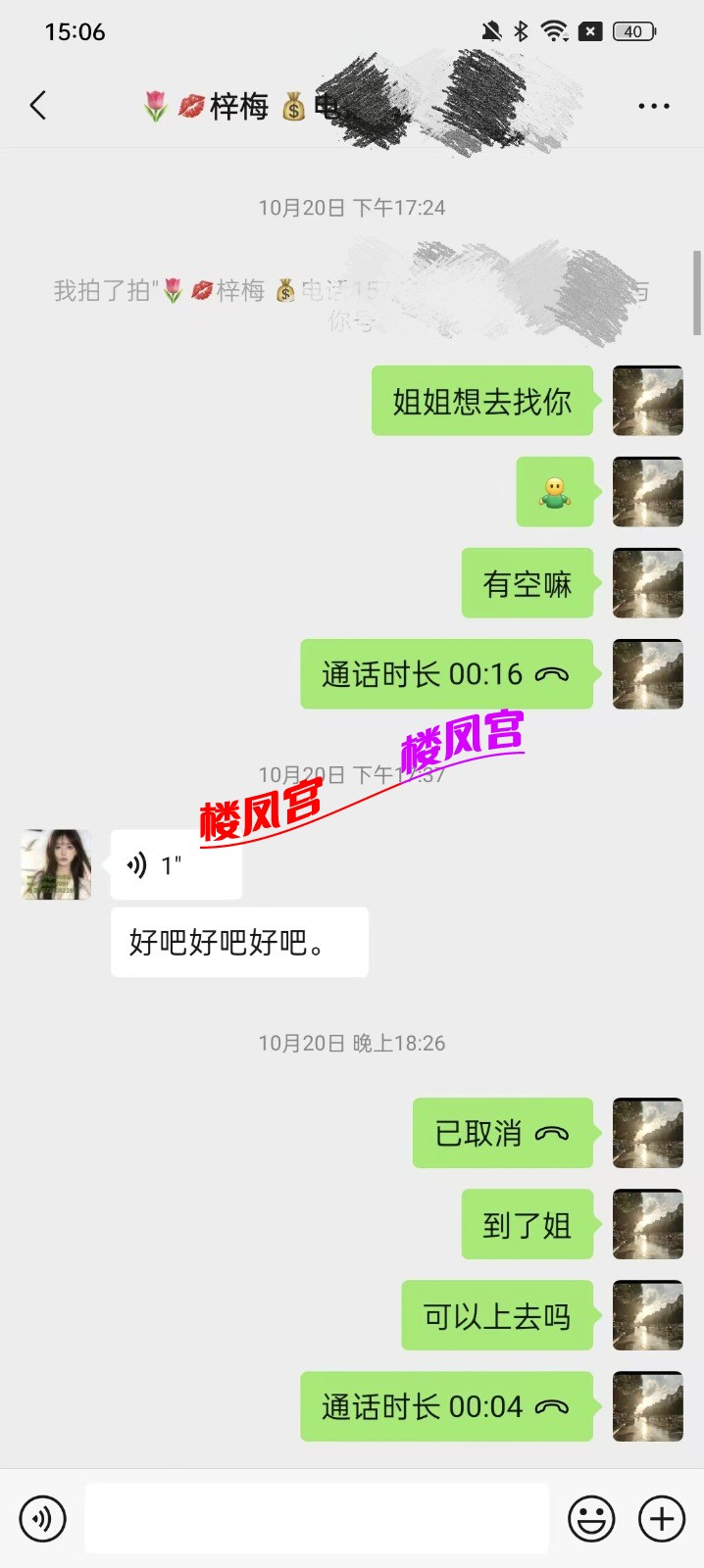Switch to voice input mode
This screenshot has height=1568, width=704.
coord(42,1519)
